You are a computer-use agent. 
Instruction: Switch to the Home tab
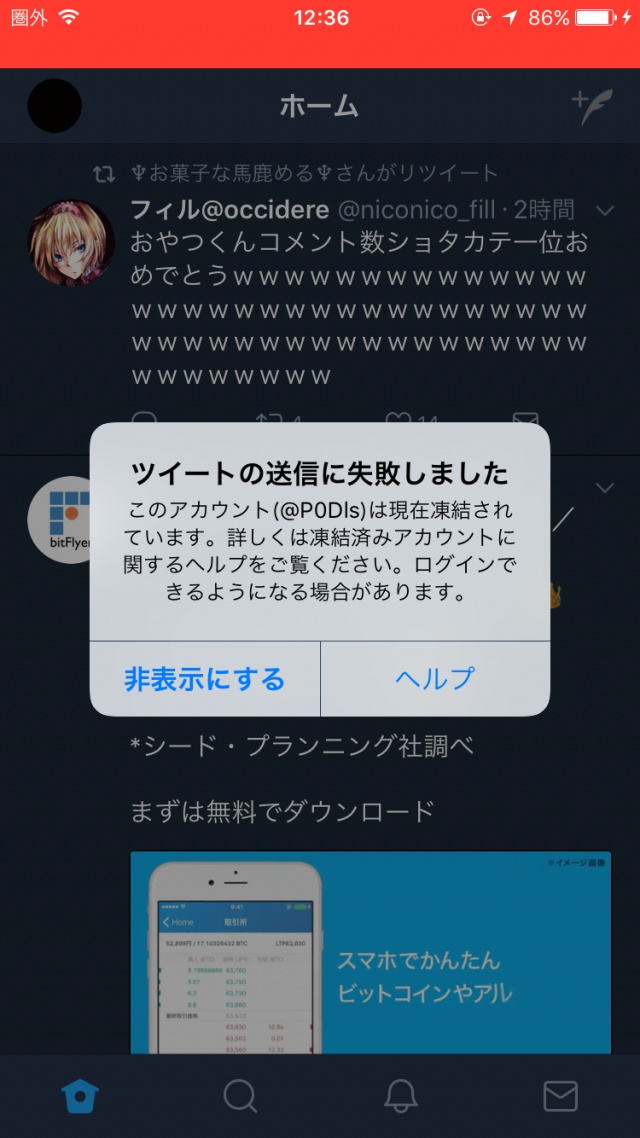pyautogui.click(x=81, y=1096)
